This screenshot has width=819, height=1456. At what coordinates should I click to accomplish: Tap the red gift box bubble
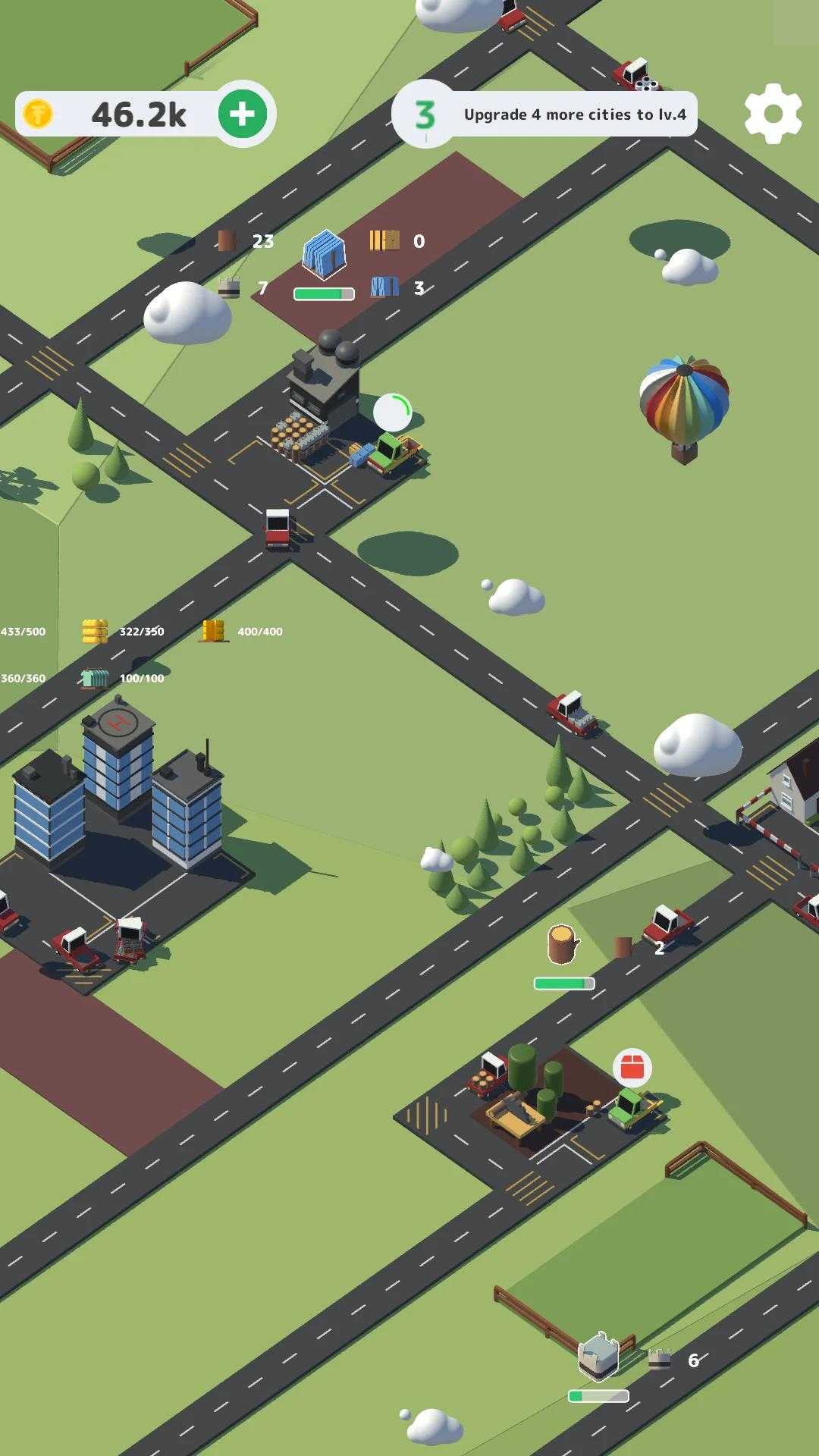tap(632, 1068)
